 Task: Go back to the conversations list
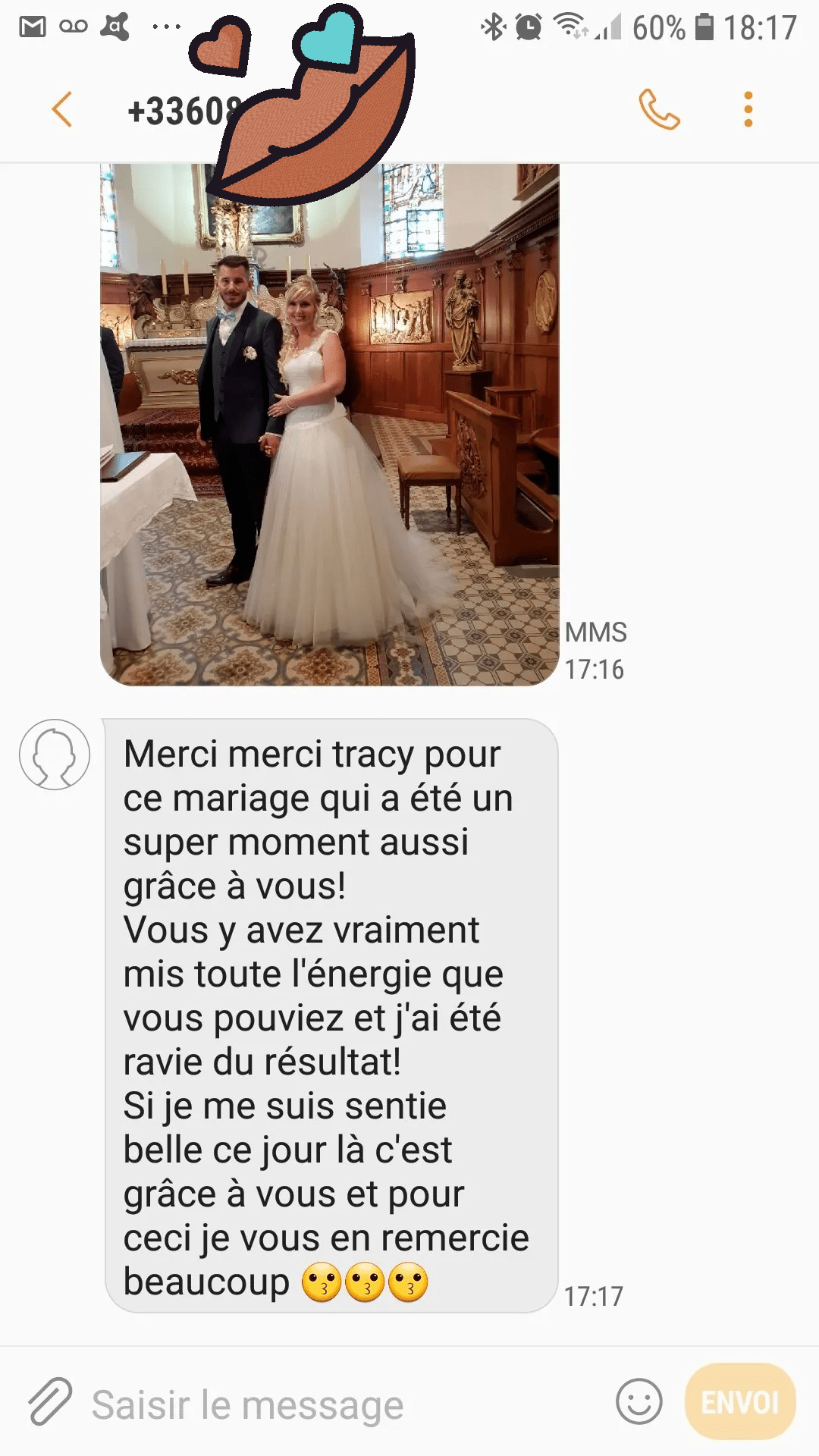(62, 110)
